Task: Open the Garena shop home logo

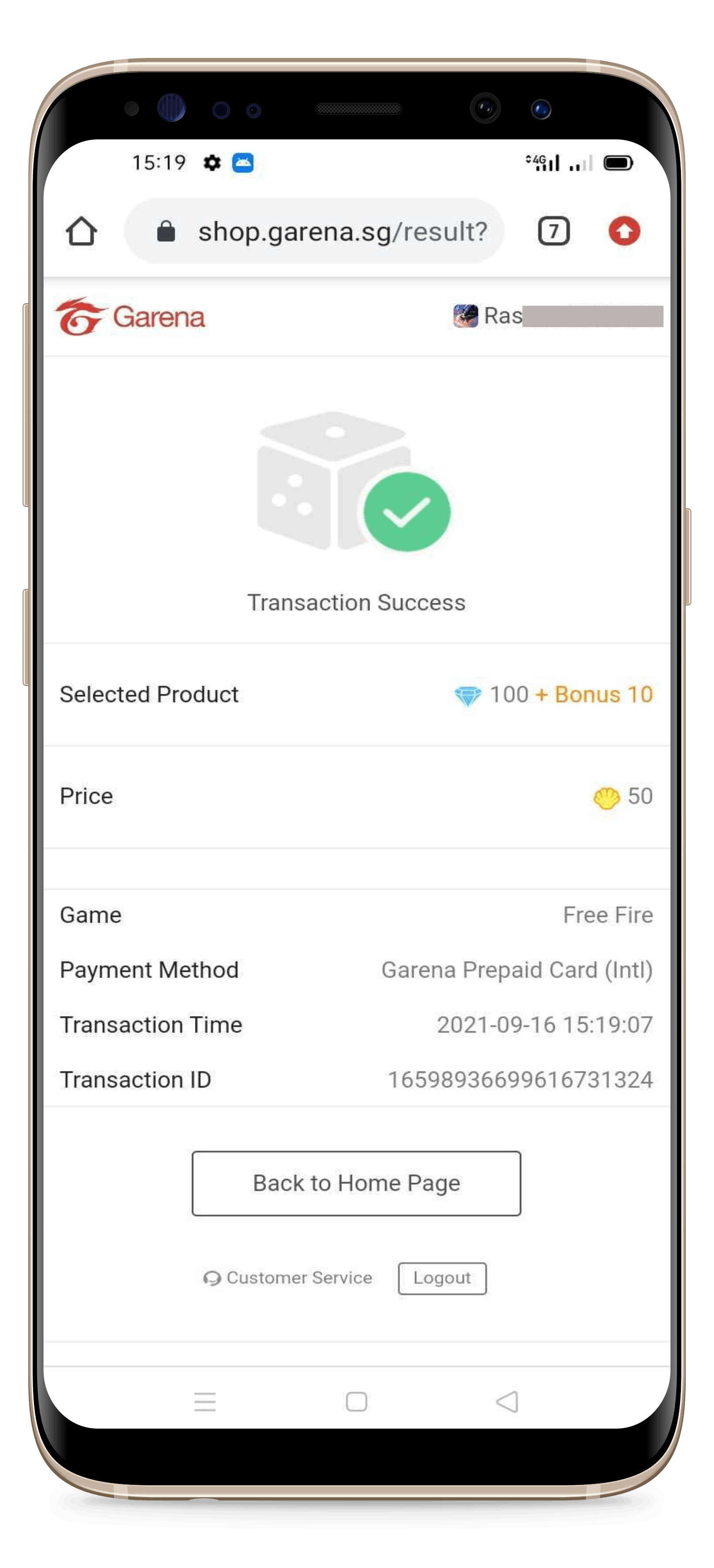Action: [x=131, y=317]
